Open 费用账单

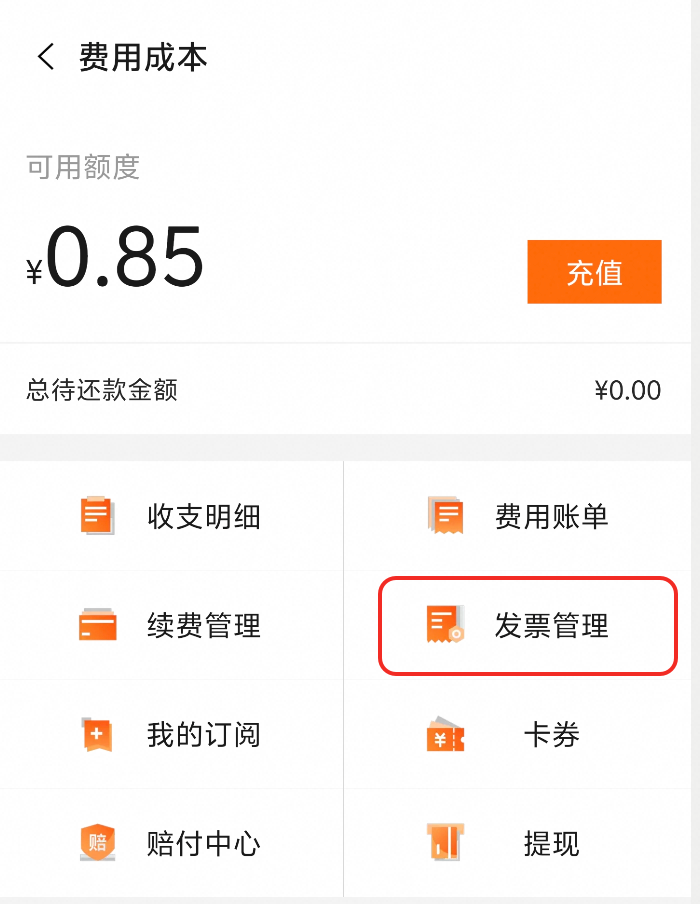pos(520,516)
